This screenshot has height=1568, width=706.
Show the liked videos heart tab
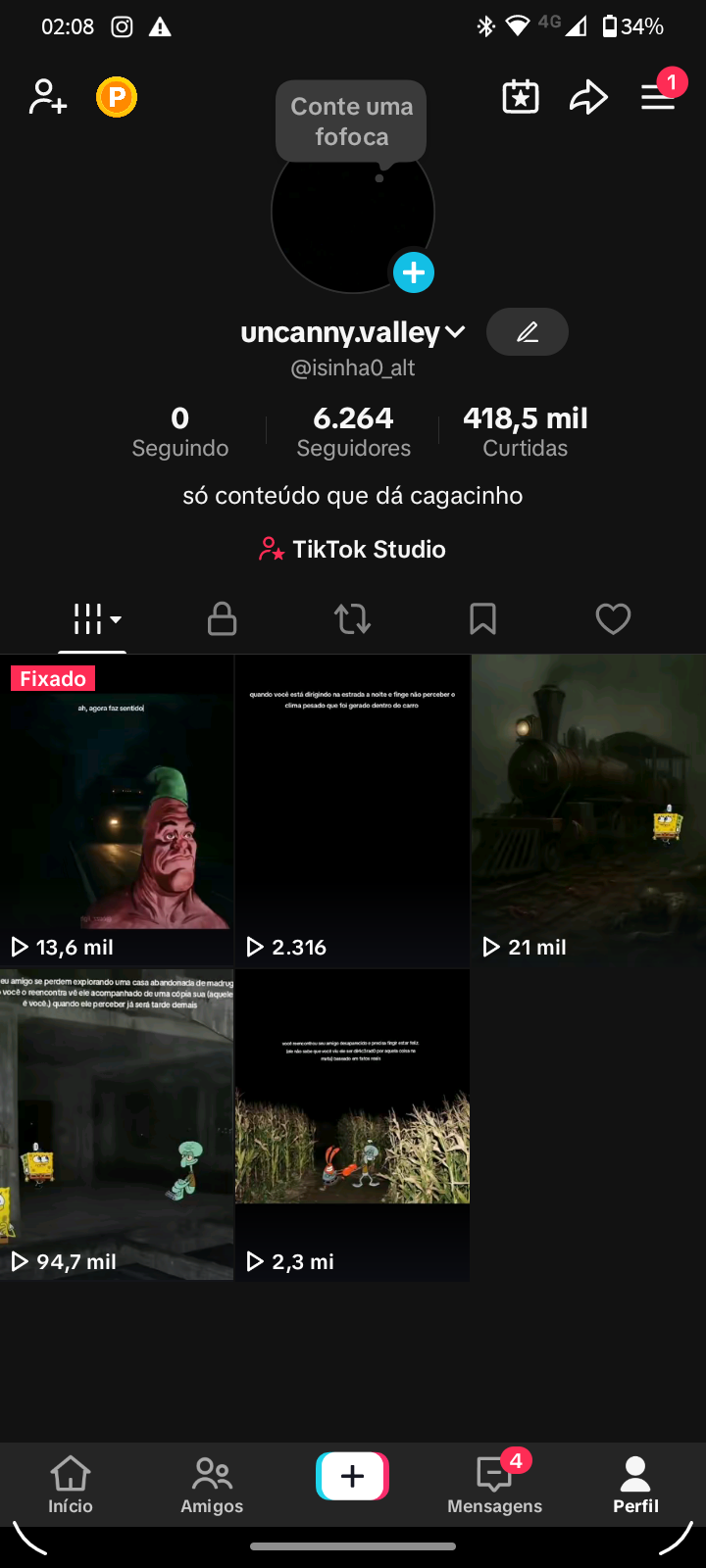613,619
